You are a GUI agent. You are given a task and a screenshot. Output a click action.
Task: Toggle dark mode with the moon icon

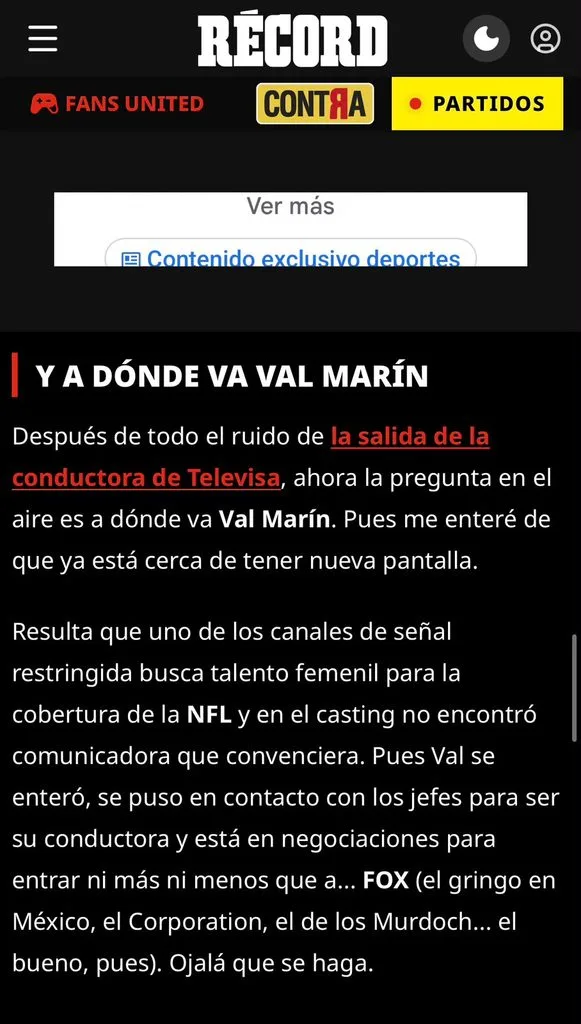click(x=486, y=39)
